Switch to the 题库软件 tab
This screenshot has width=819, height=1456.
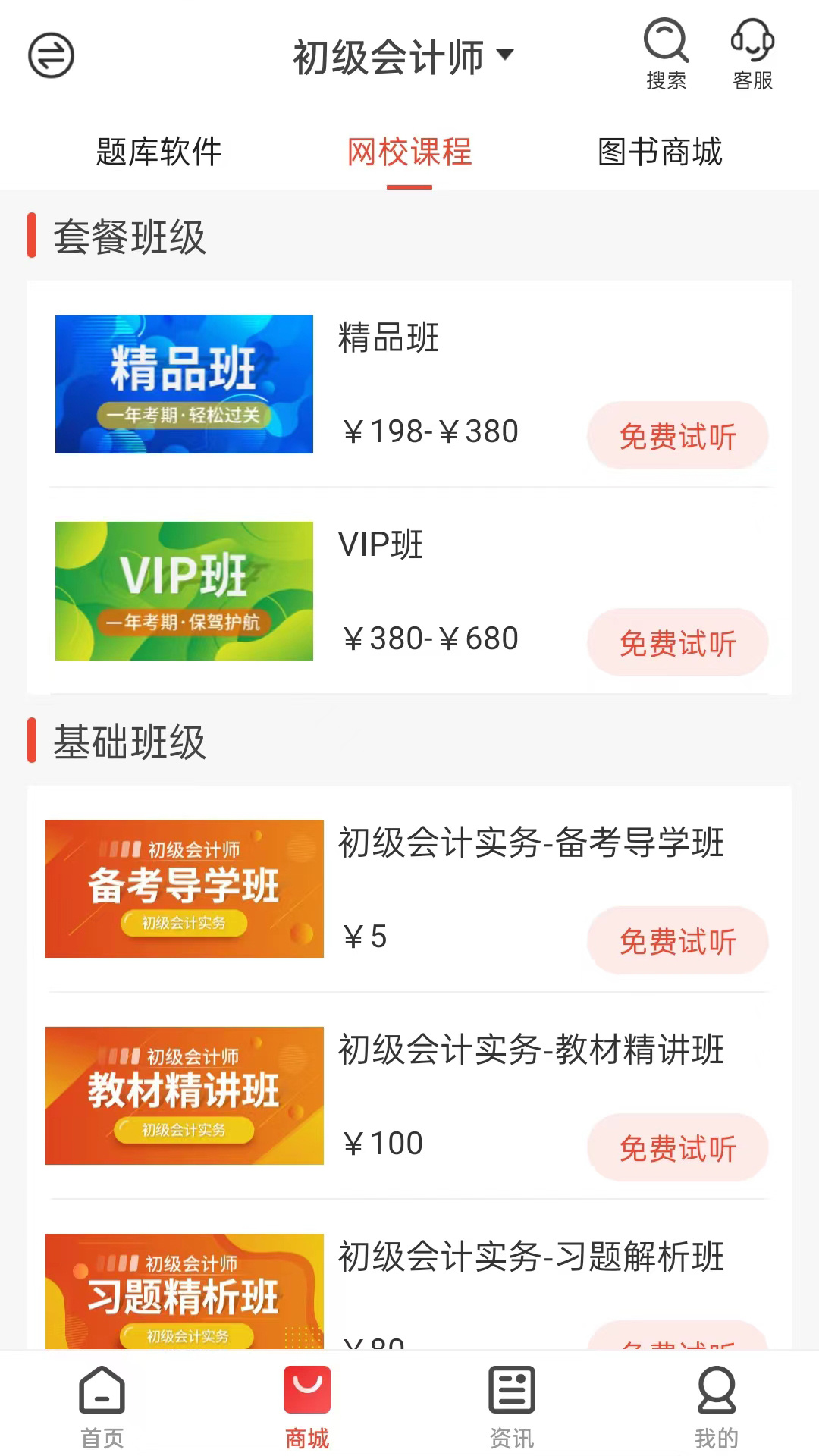pos(158,152)
